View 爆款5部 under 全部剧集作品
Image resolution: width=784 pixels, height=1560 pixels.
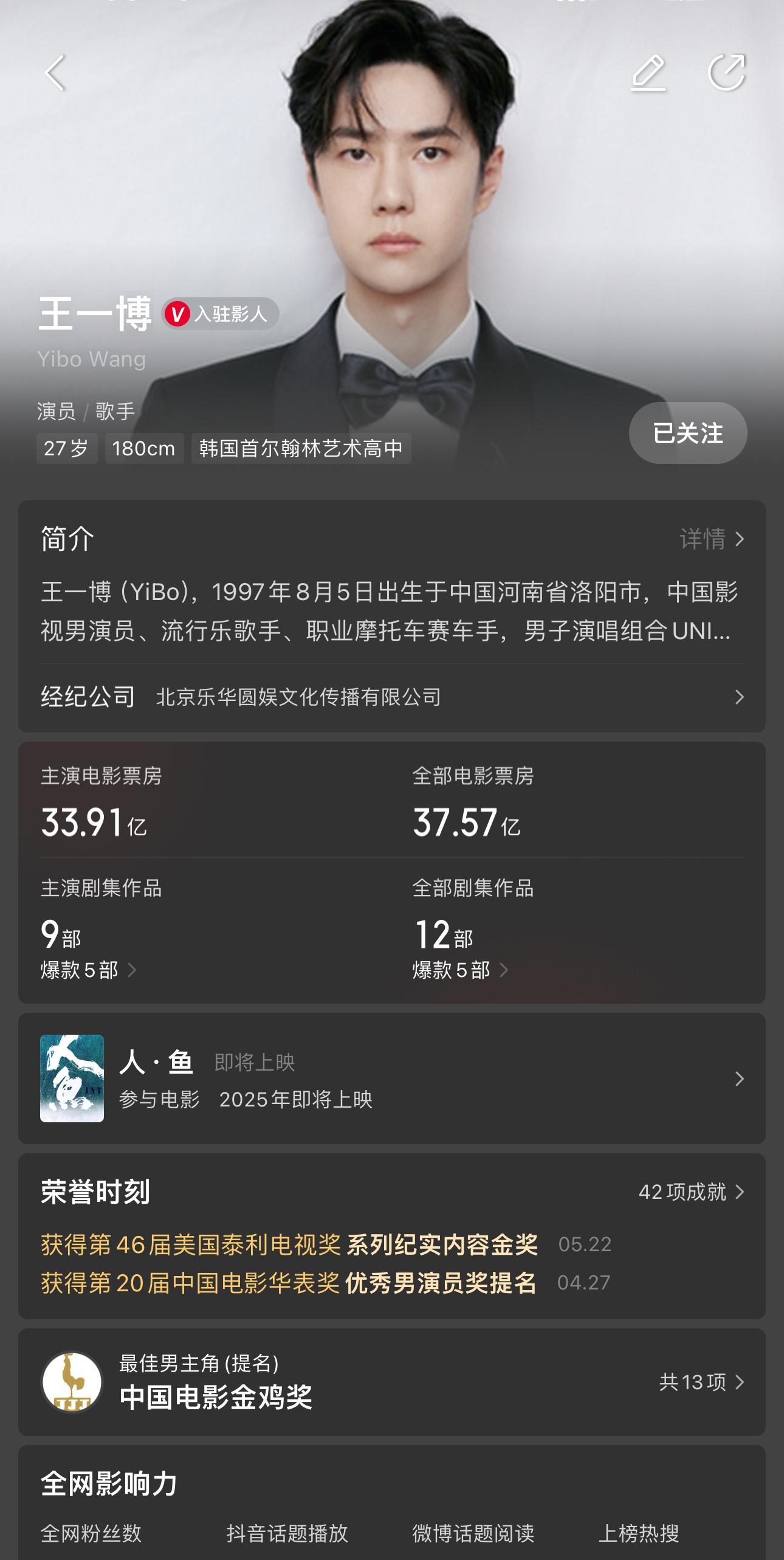pyautogui.click(x=460, y=970)
